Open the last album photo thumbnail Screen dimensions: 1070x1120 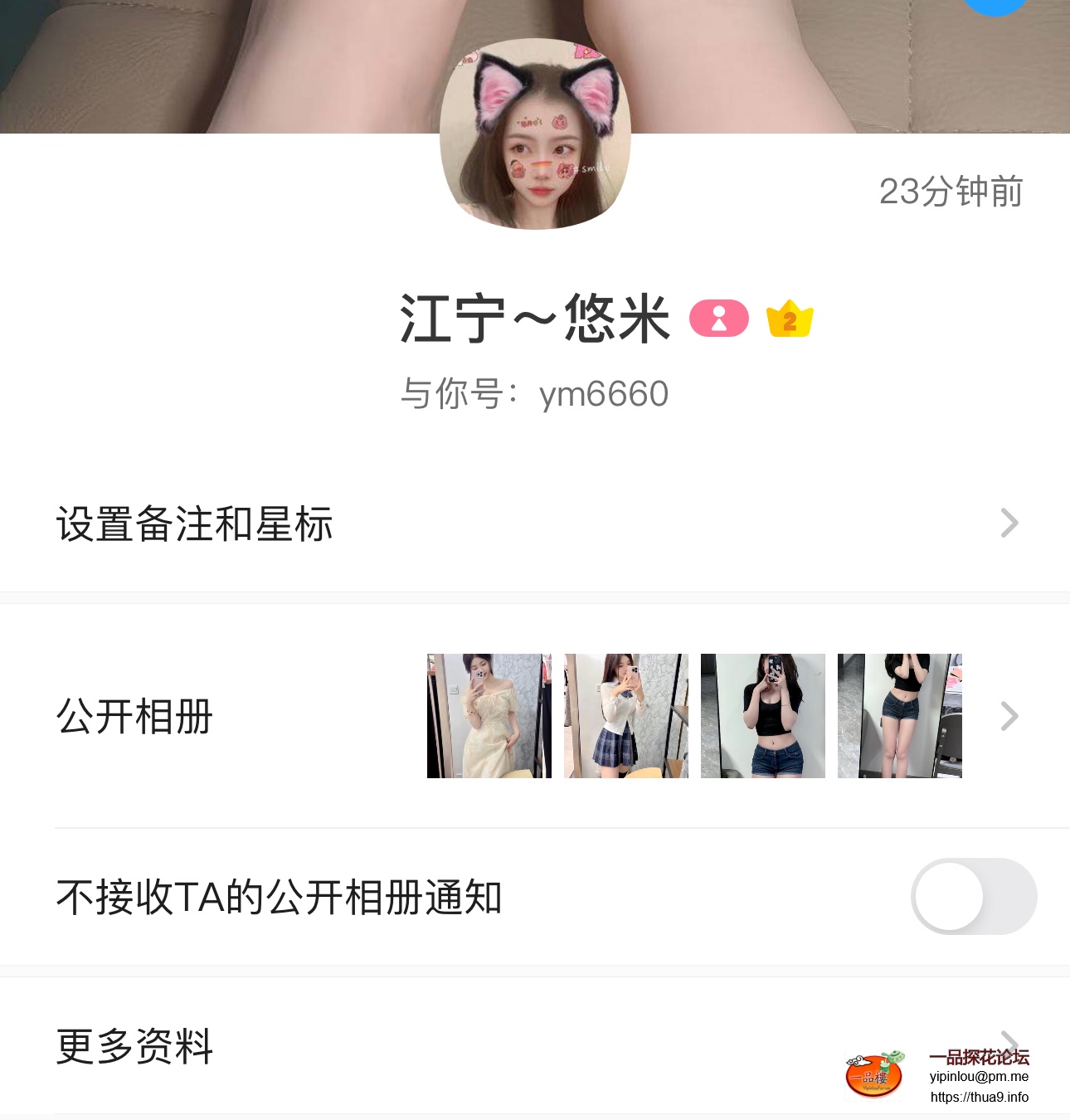[900, 716]
